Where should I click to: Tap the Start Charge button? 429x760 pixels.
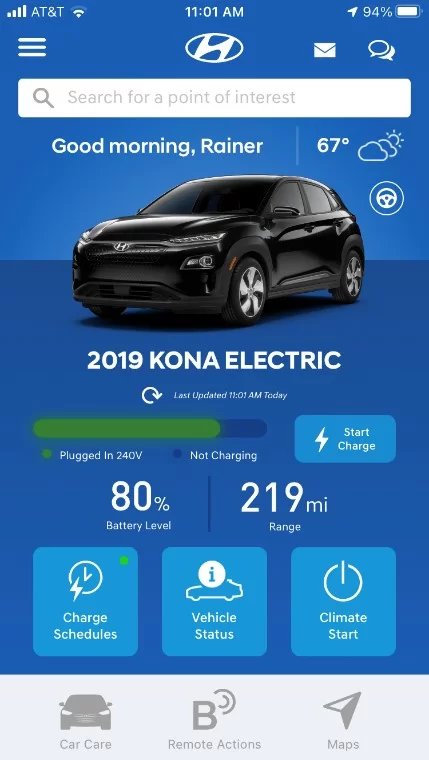pos(345,439)
